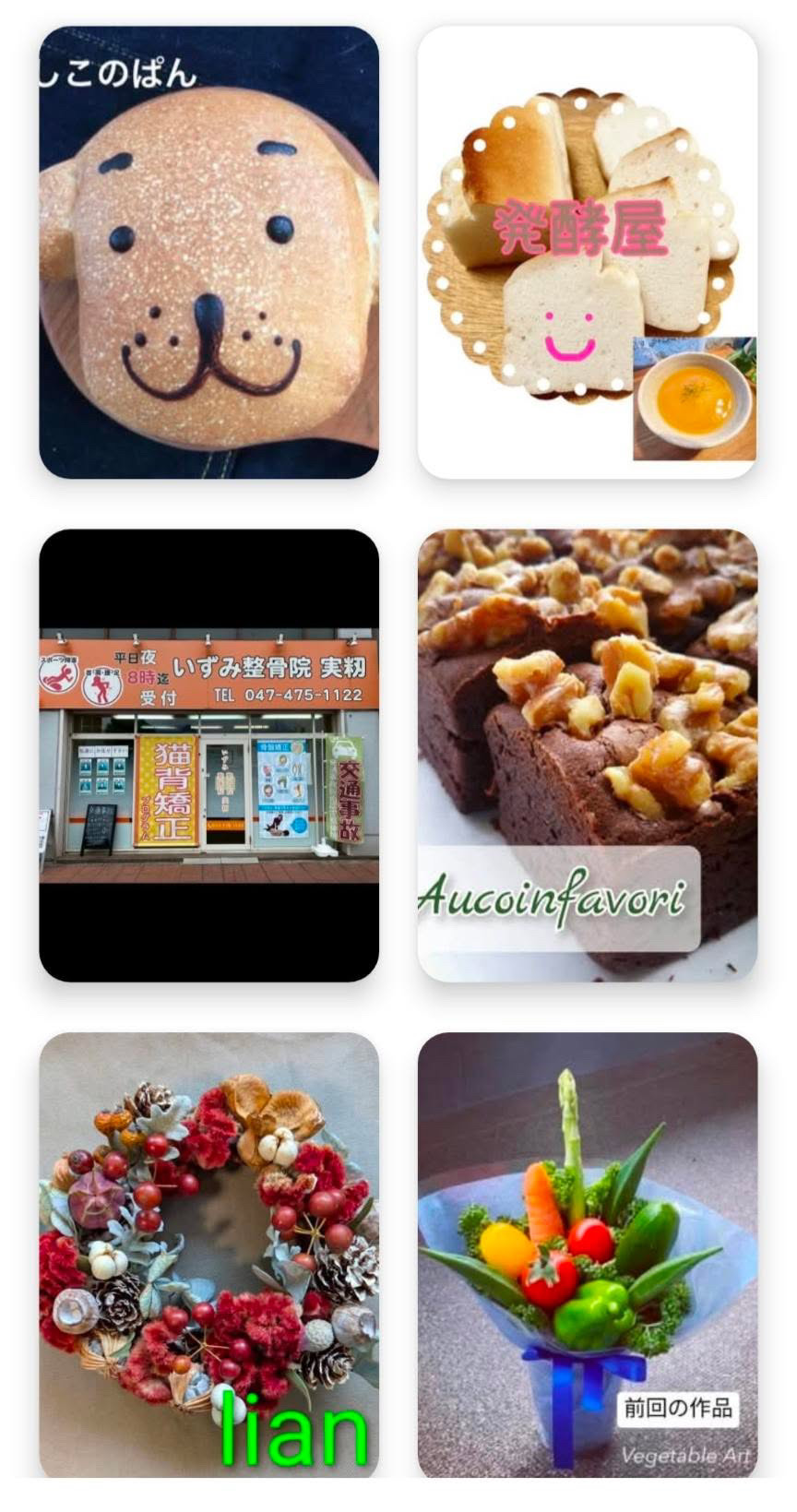Open the lian wreath card
Screen dimensions: 797x1512
coord(208,1255)
